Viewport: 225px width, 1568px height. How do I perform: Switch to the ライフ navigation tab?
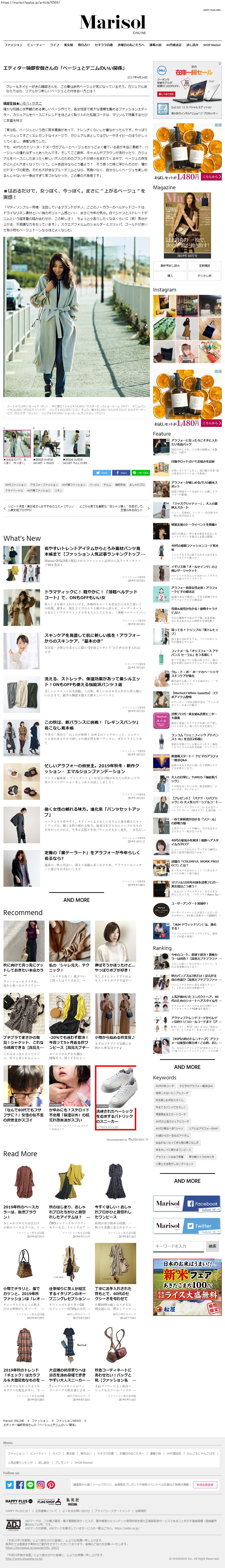(x=54, y=44)
